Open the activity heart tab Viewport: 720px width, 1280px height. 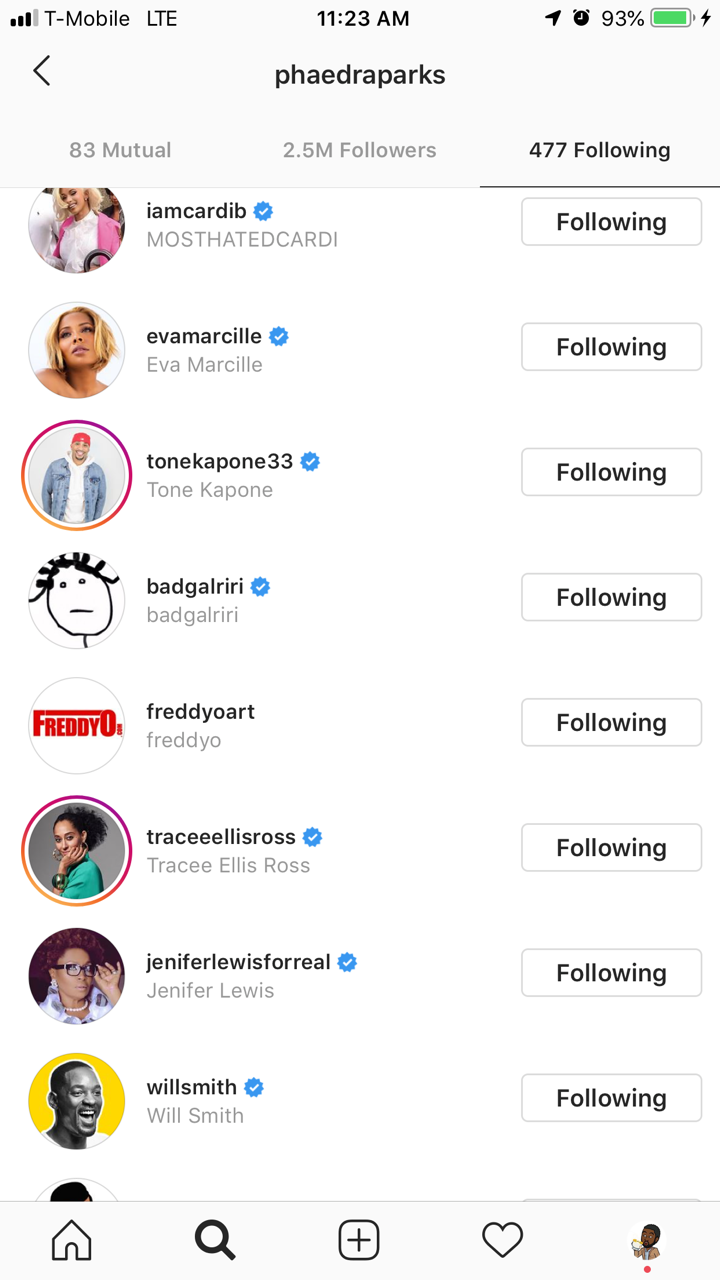click(502, 1241)
